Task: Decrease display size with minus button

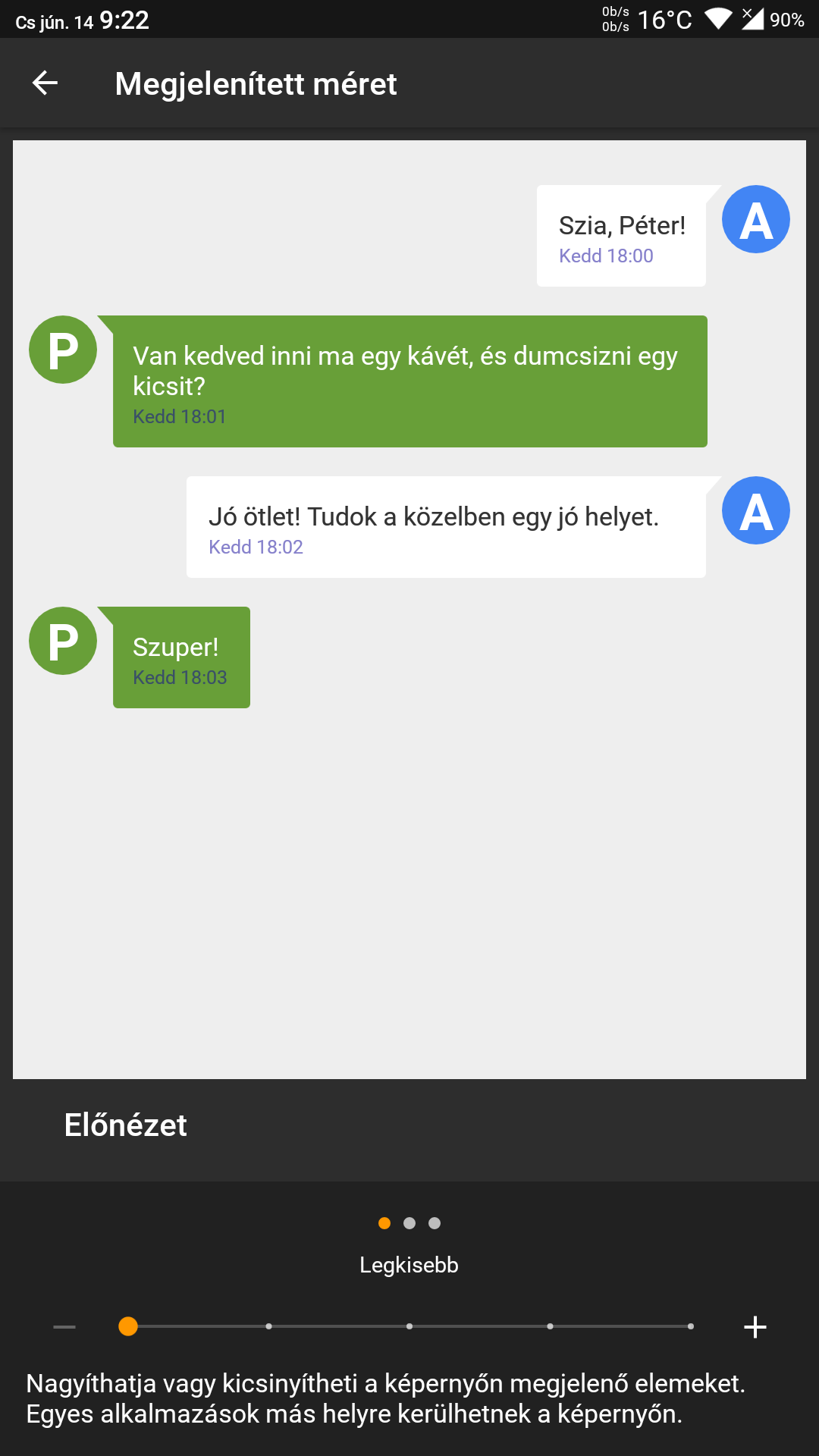Action: tap(64, 1327)
